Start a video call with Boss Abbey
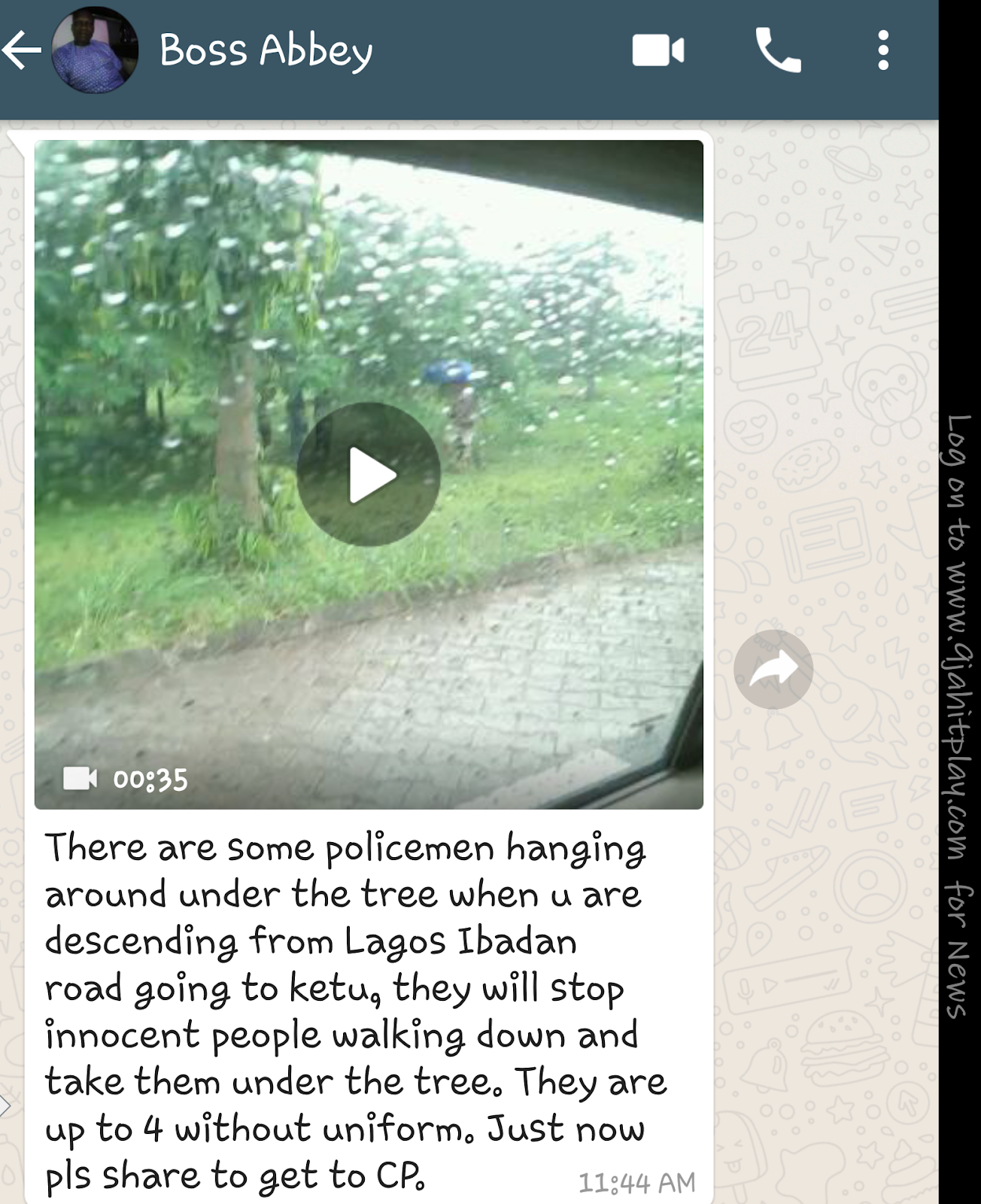 click(658, 51)
